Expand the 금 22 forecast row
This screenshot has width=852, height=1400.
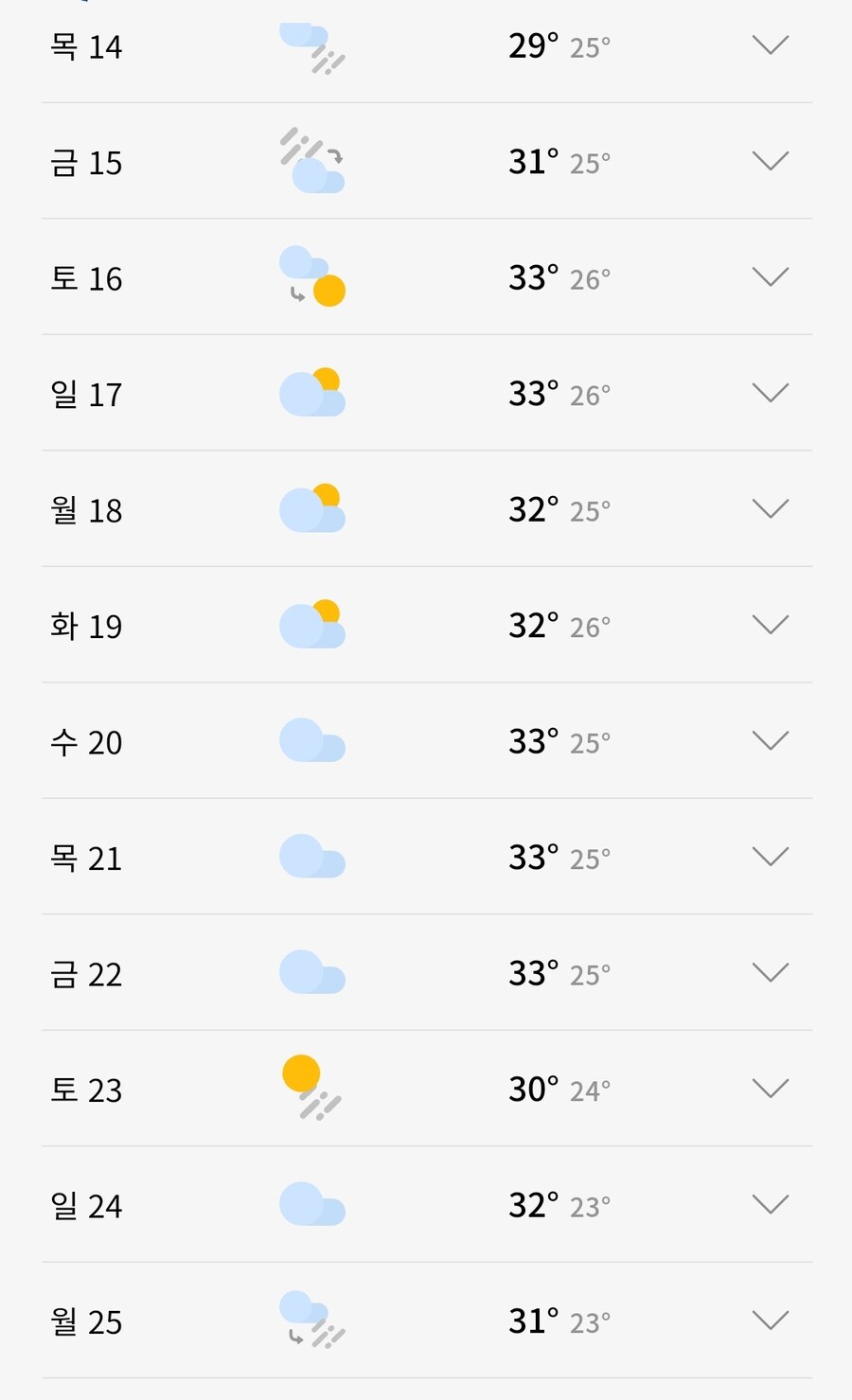(770, 973)
